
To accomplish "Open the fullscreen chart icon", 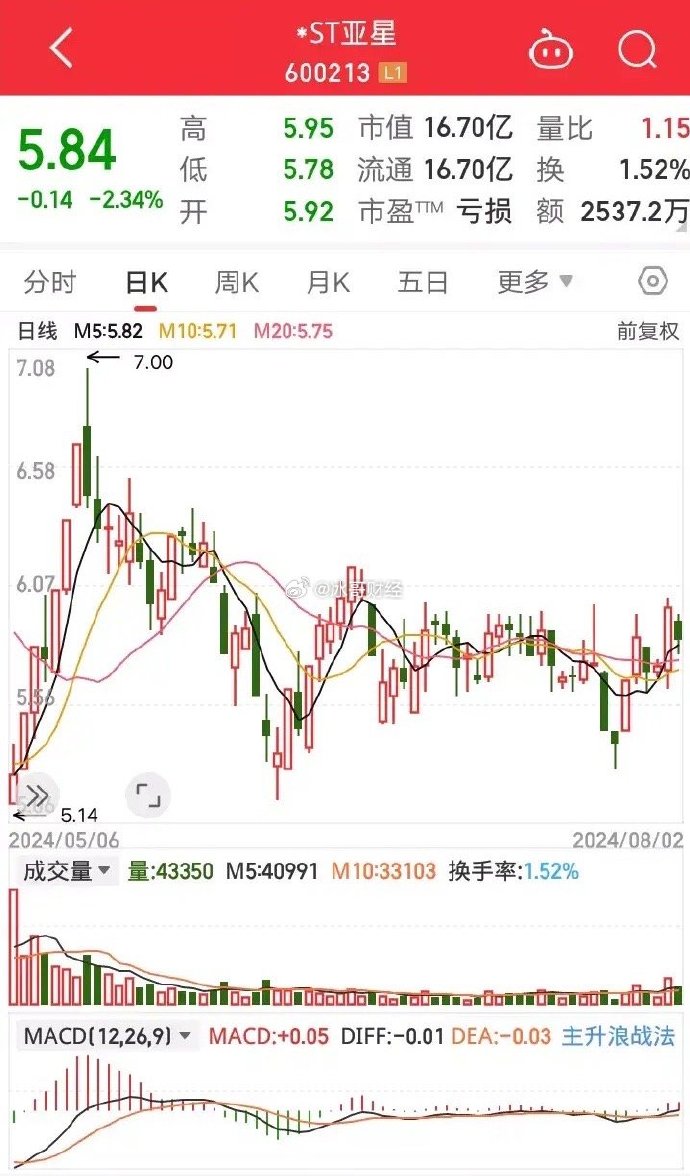I will [x=148, y=795].
